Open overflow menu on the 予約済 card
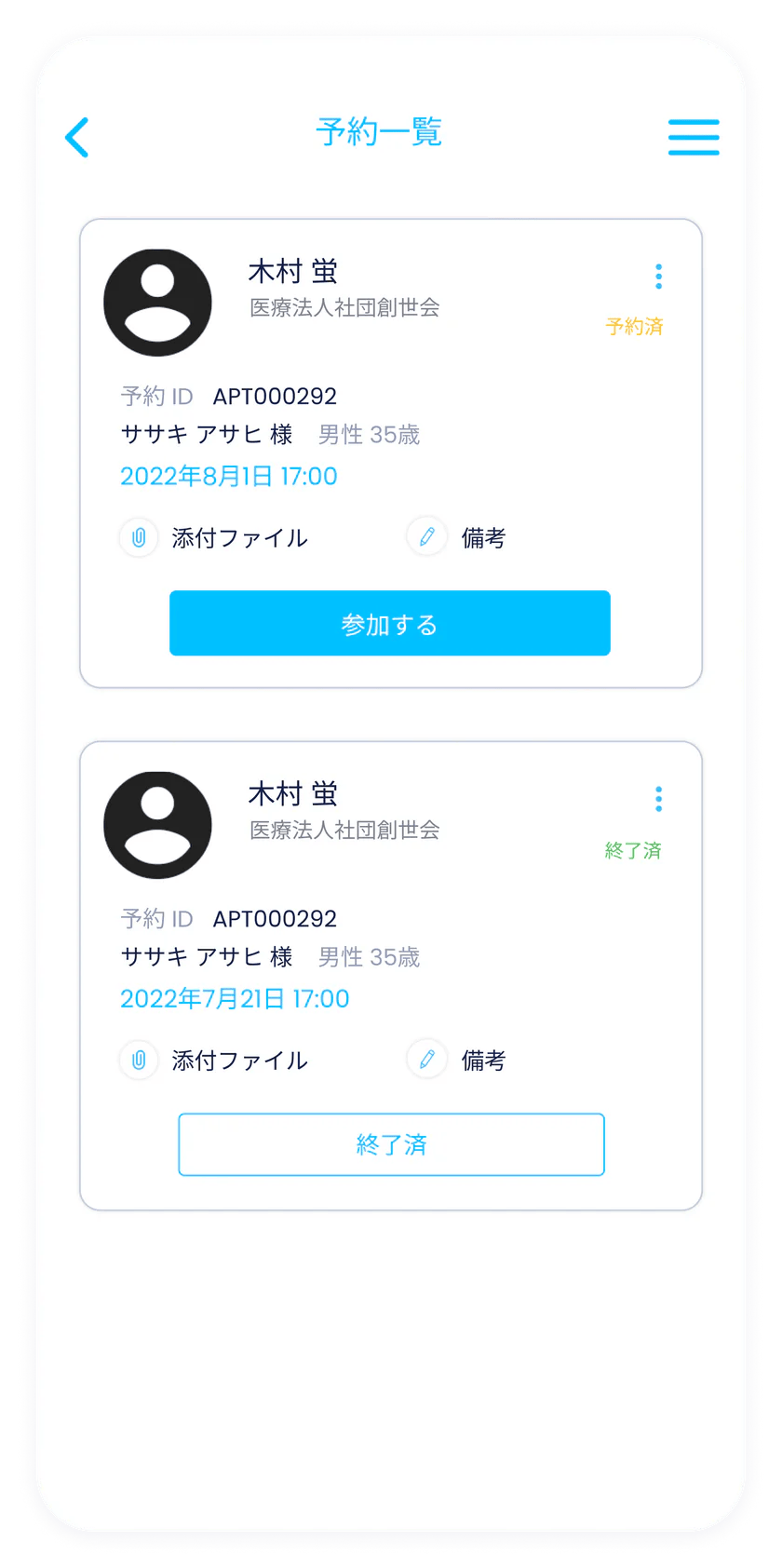The height and width of the screenshot is (1568, 782). 658,276
